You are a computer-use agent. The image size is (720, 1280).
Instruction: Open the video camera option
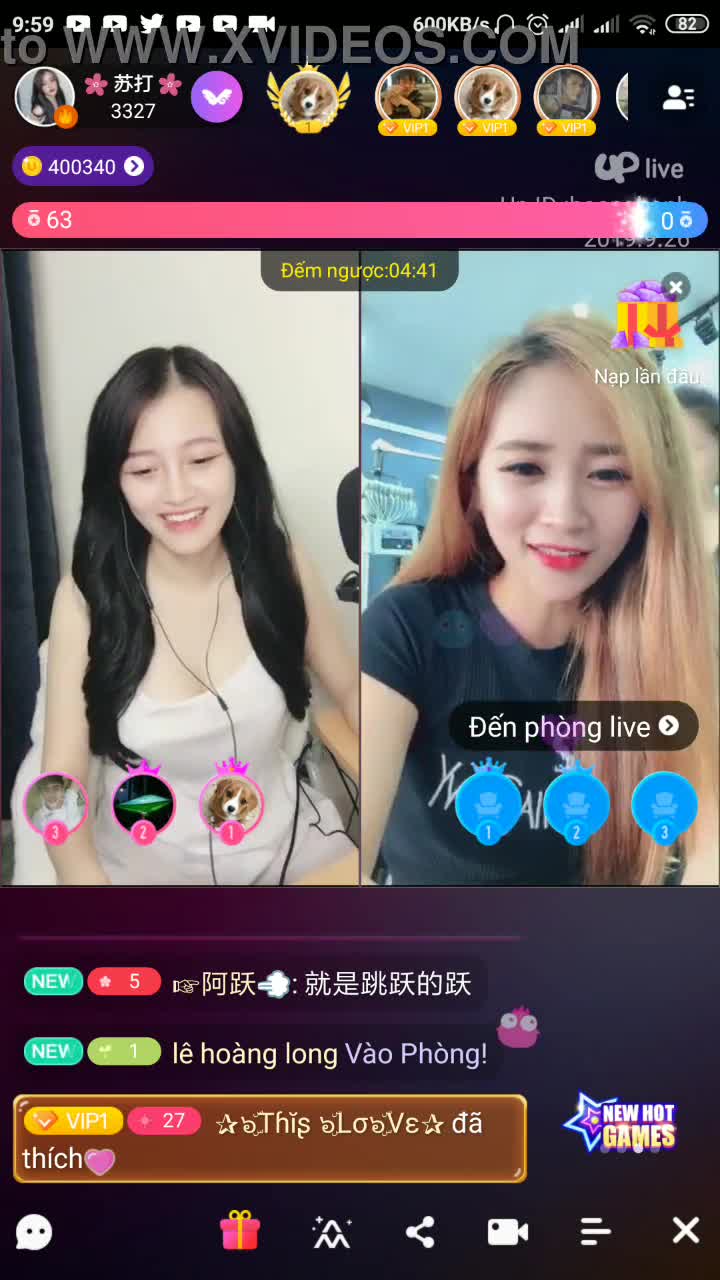point(508,1231)
